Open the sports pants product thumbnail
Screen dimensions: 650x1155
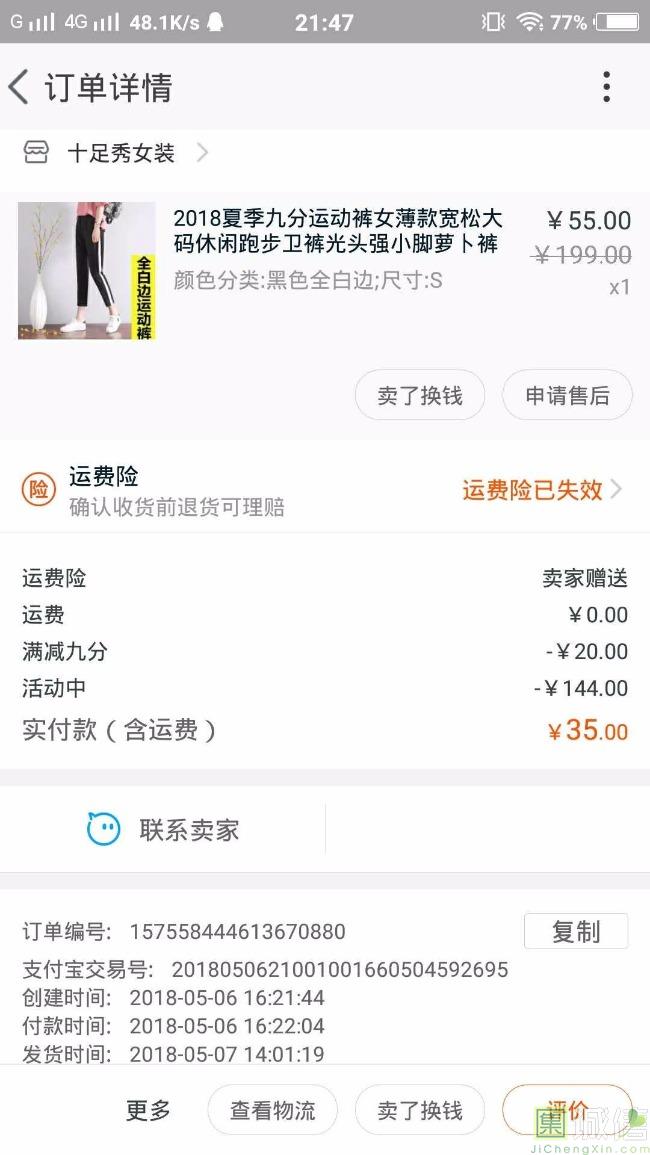pos(87,271)
